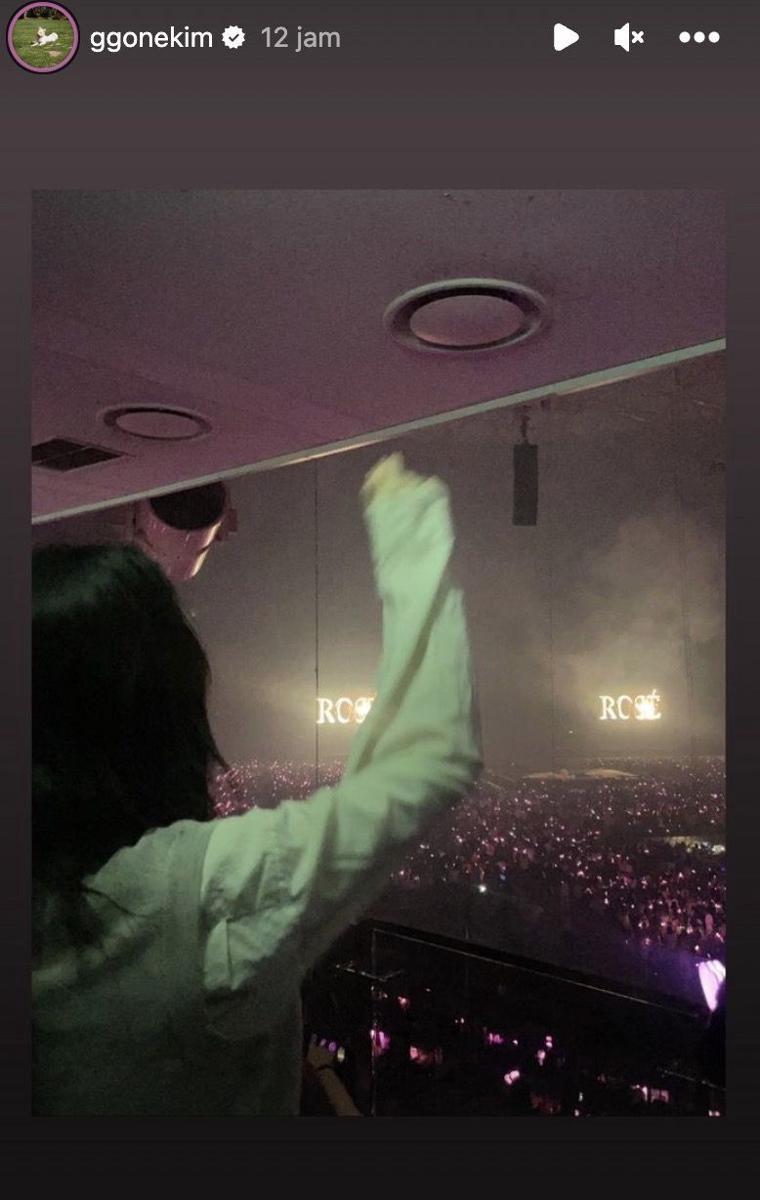This screenshot has width=760, height=1200.
Task: Tap the play button for the story
Action: click(566, 38)
